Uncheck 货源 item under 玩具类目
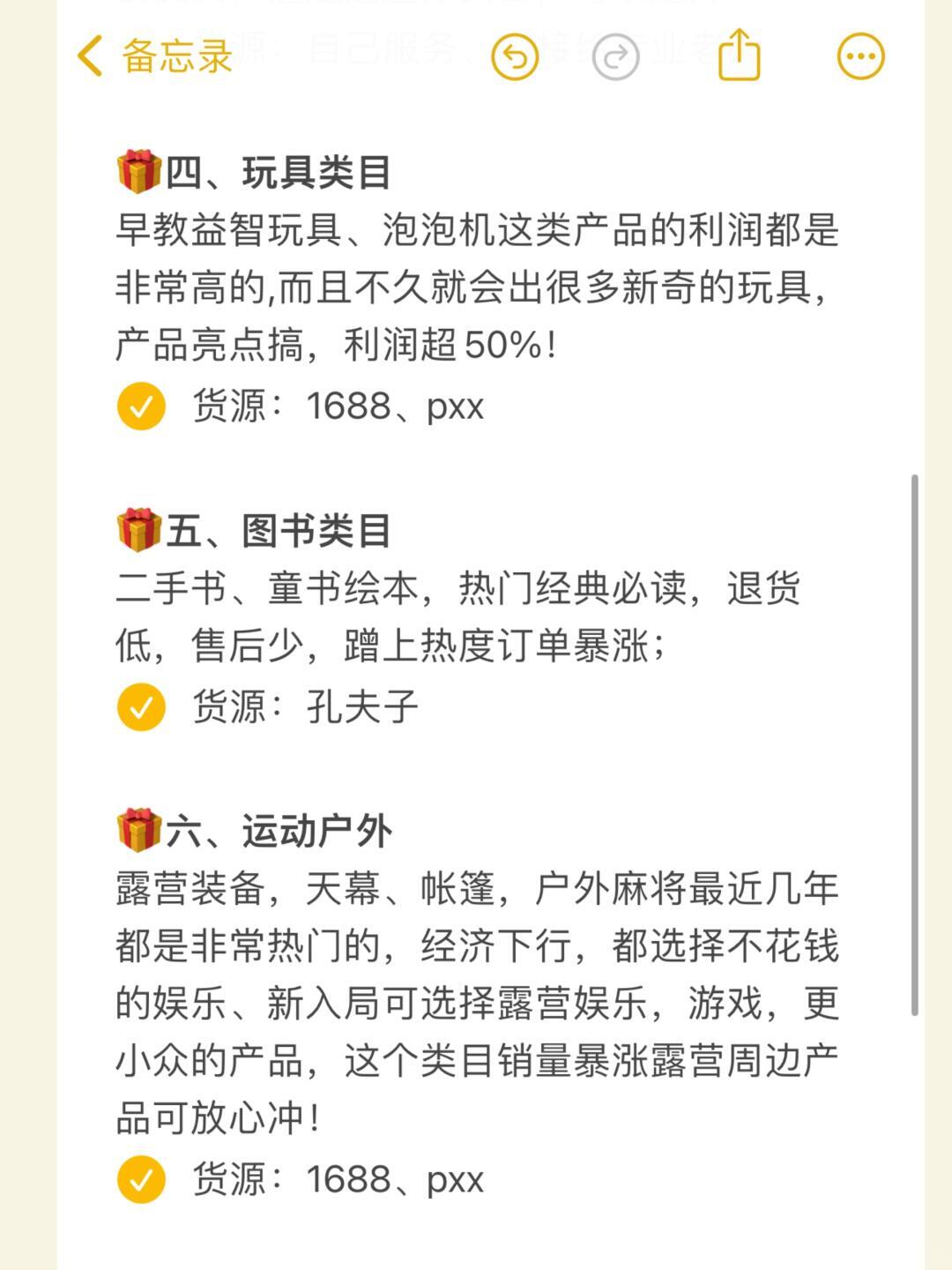This screenshot has width=952, height=1270. click(141, 407)
